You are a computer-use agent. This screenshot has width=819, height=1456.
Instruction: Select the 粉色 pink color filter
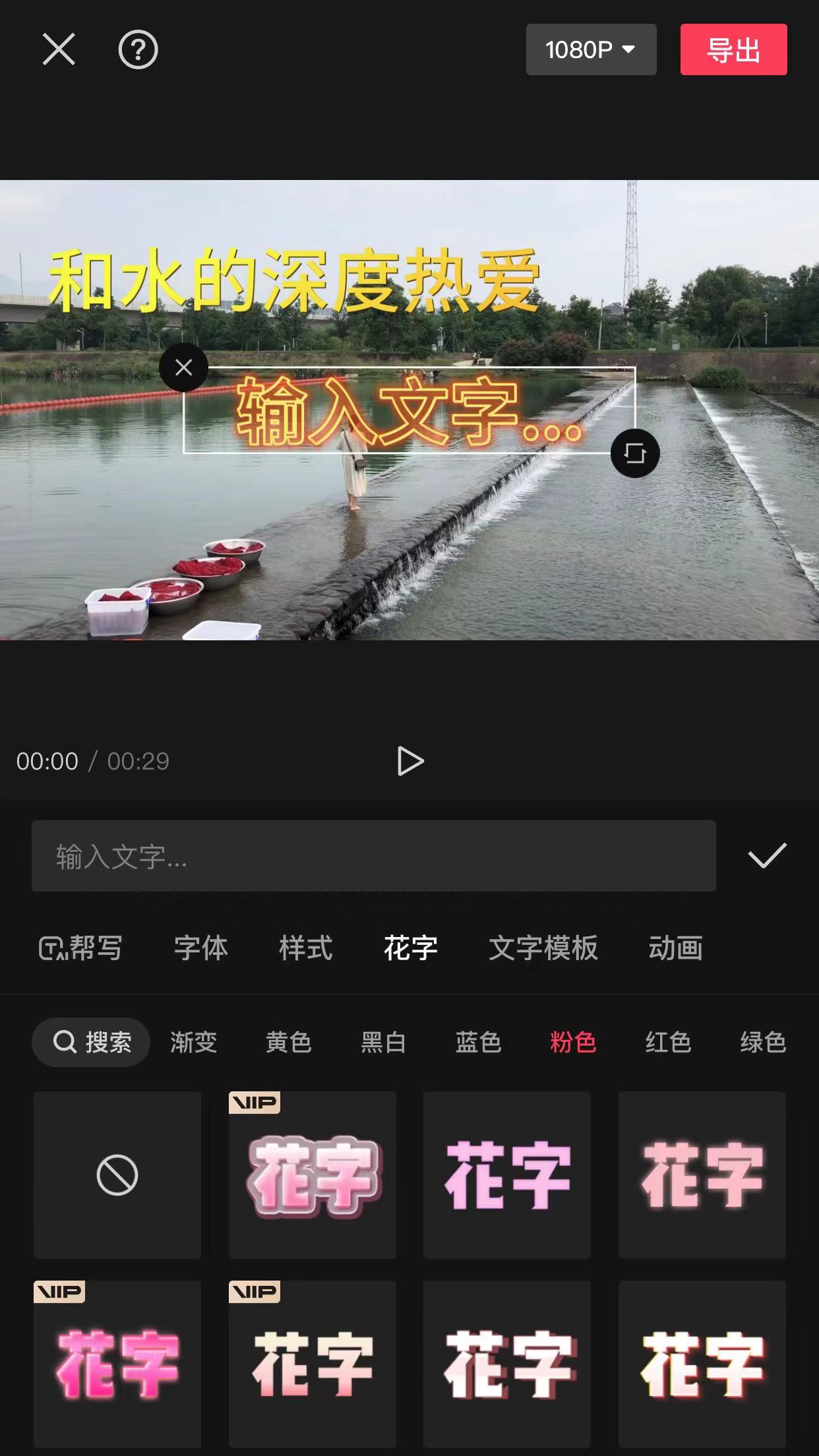coord(573,1042)
